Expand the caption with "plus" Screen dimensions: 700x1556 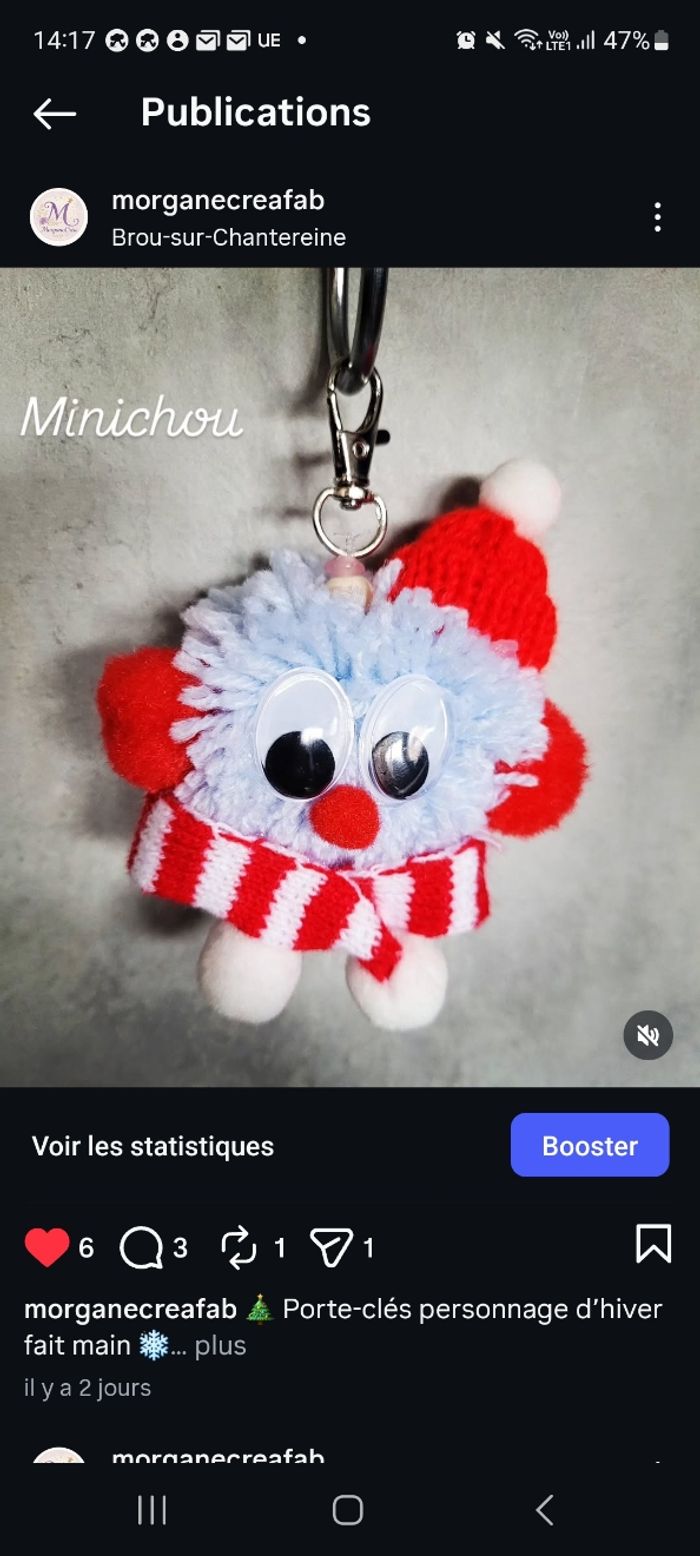point(220,1346)
